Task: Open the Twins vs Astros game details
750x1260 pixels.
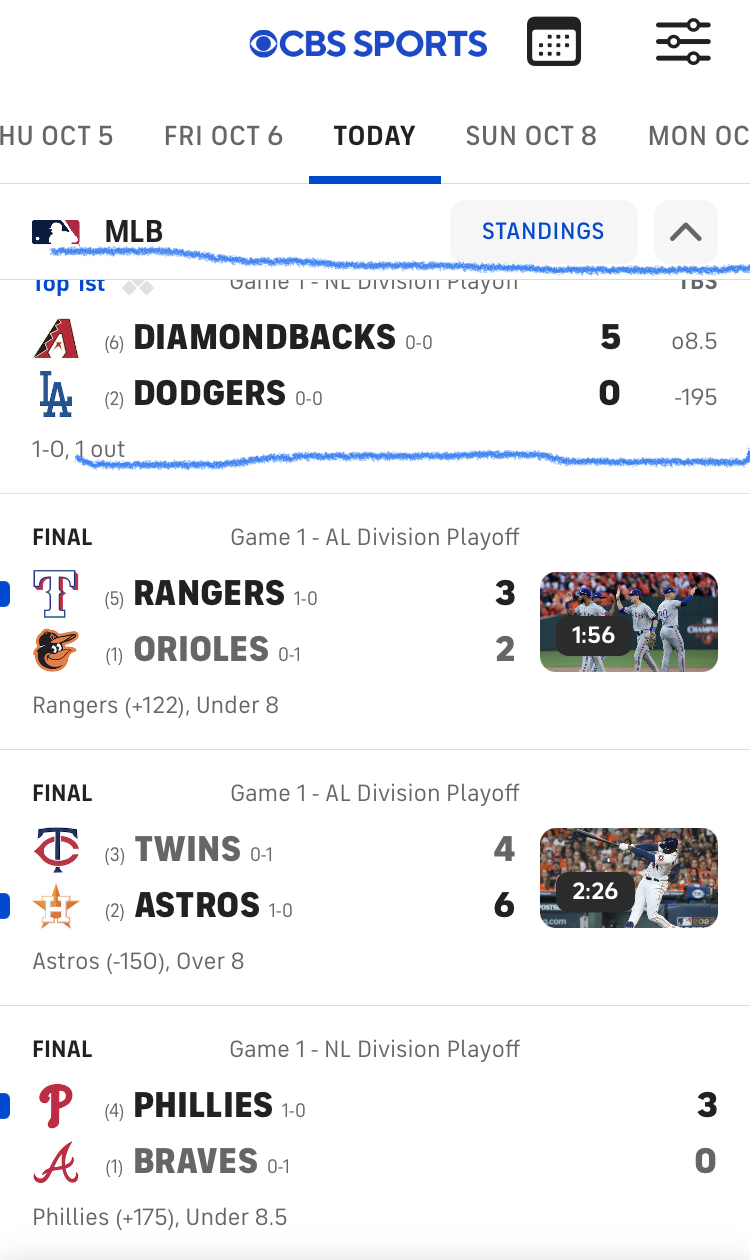Action: 270,877
